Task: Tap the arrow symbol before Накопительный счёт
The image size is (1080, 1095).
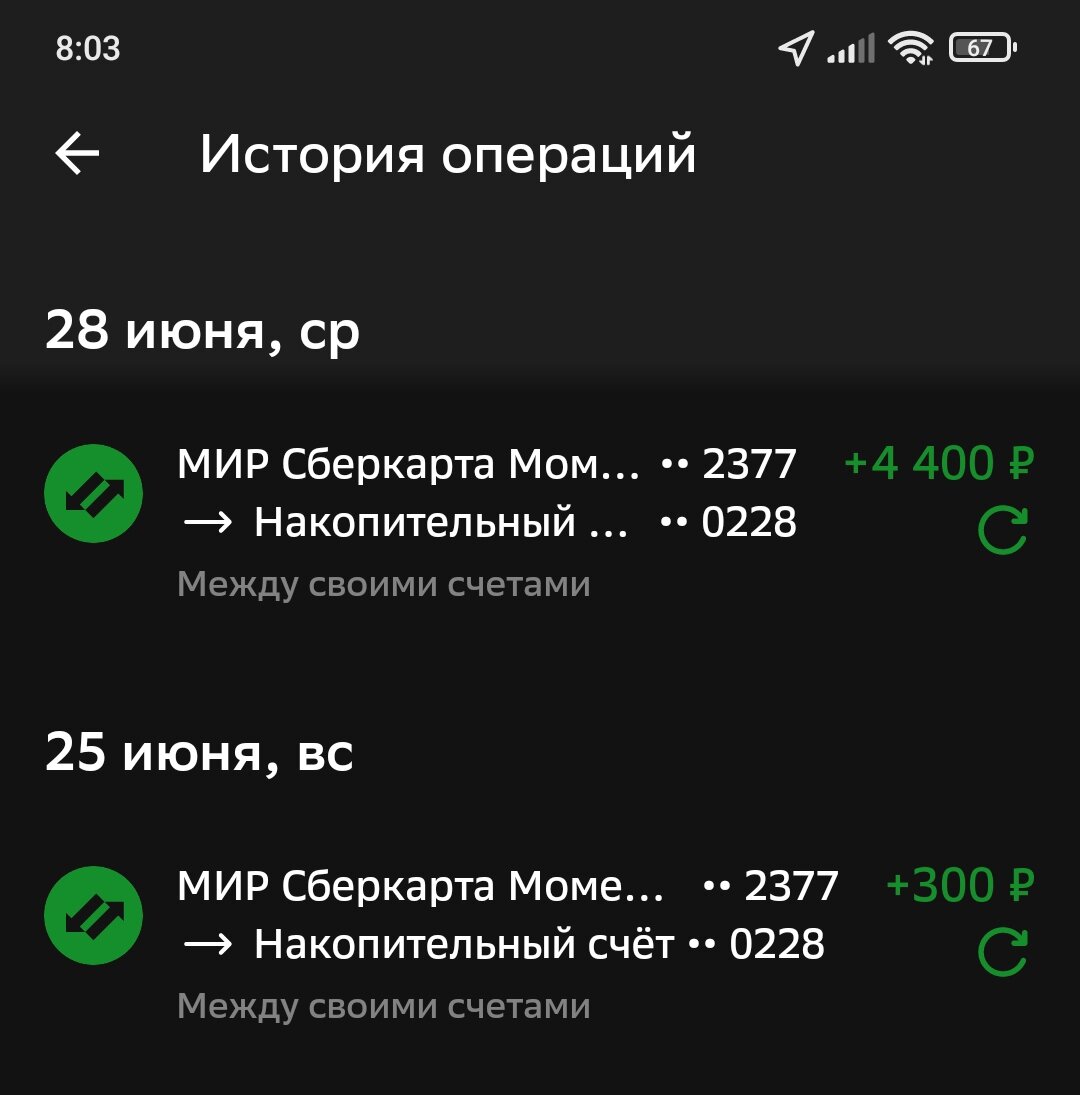Action: click(207, 521)
